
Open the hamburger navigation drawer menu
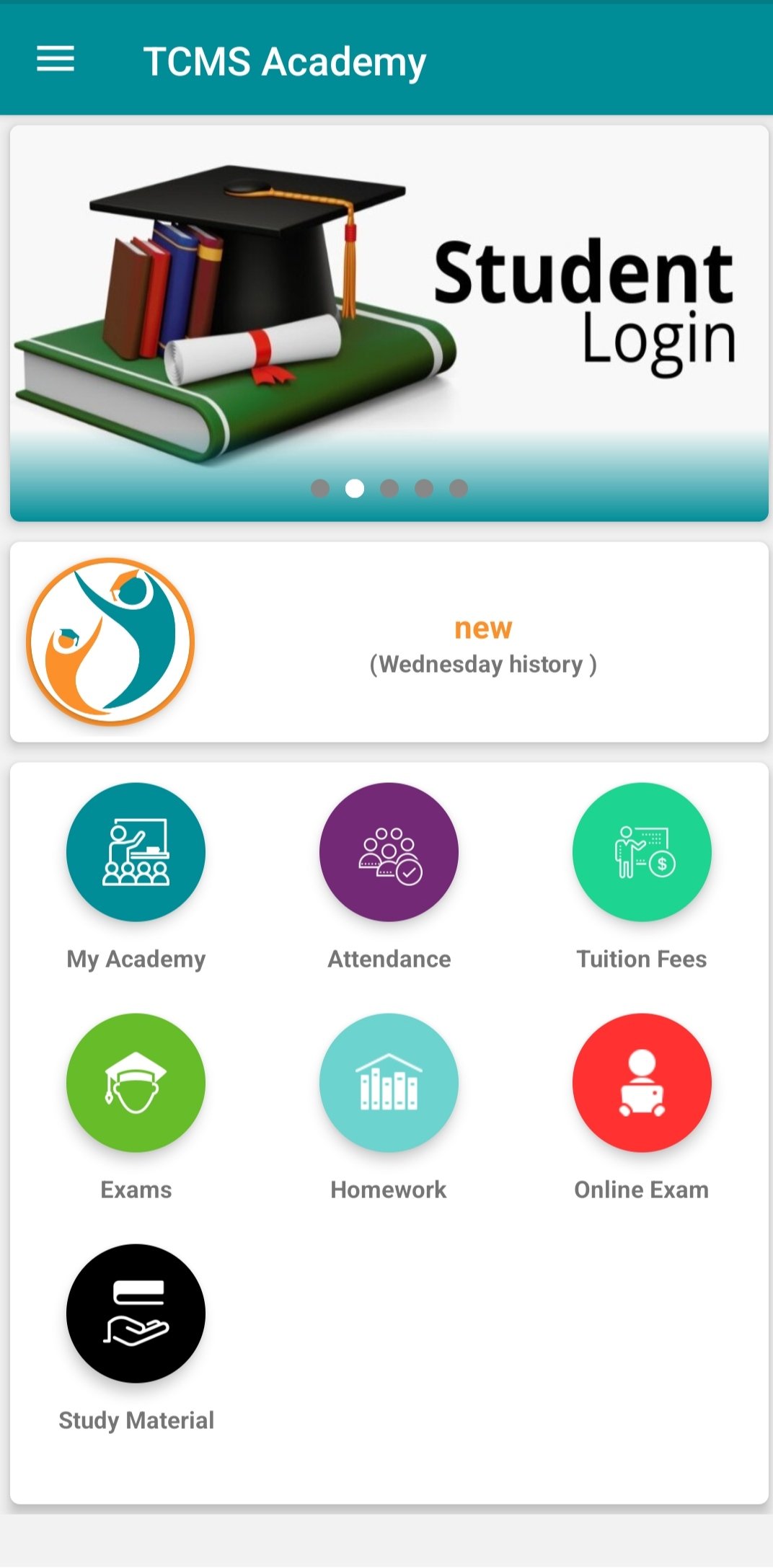pyautogui.click(x=56, y=59)
